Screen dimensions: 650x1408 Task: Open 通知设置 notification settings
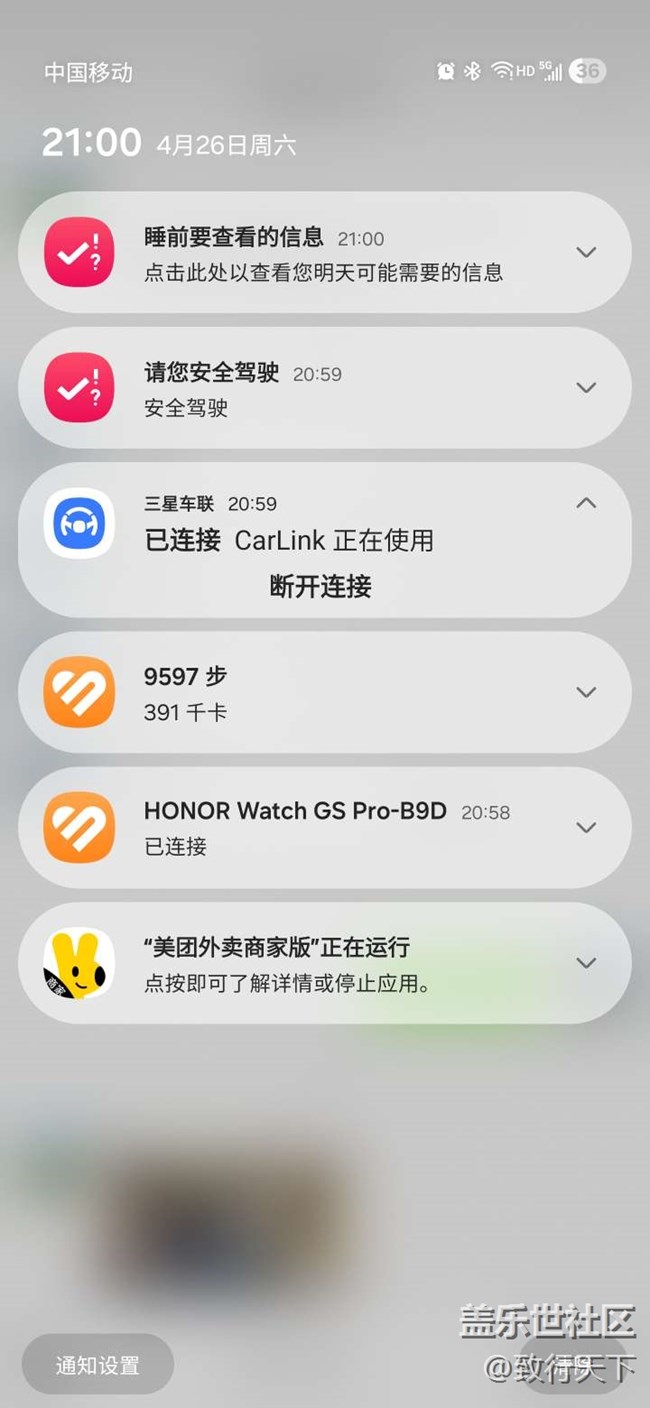(x=98, y=1365)
